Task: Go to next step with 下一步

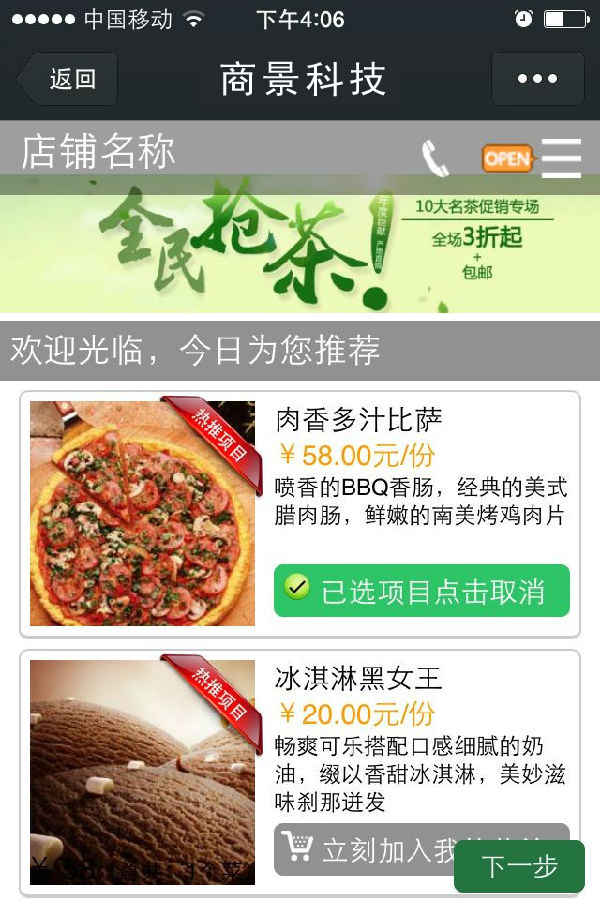Action: click(x=519, y=866)
